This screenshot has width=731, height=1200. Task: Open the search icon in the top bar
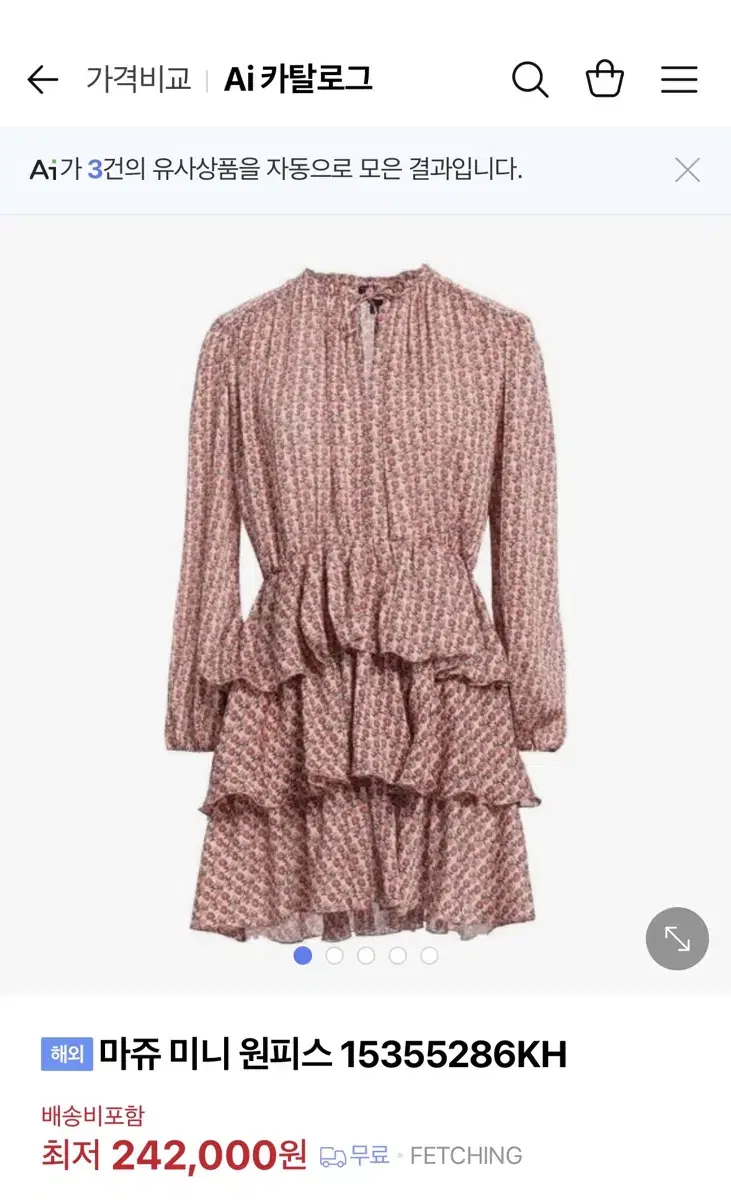tap(532, 78)
